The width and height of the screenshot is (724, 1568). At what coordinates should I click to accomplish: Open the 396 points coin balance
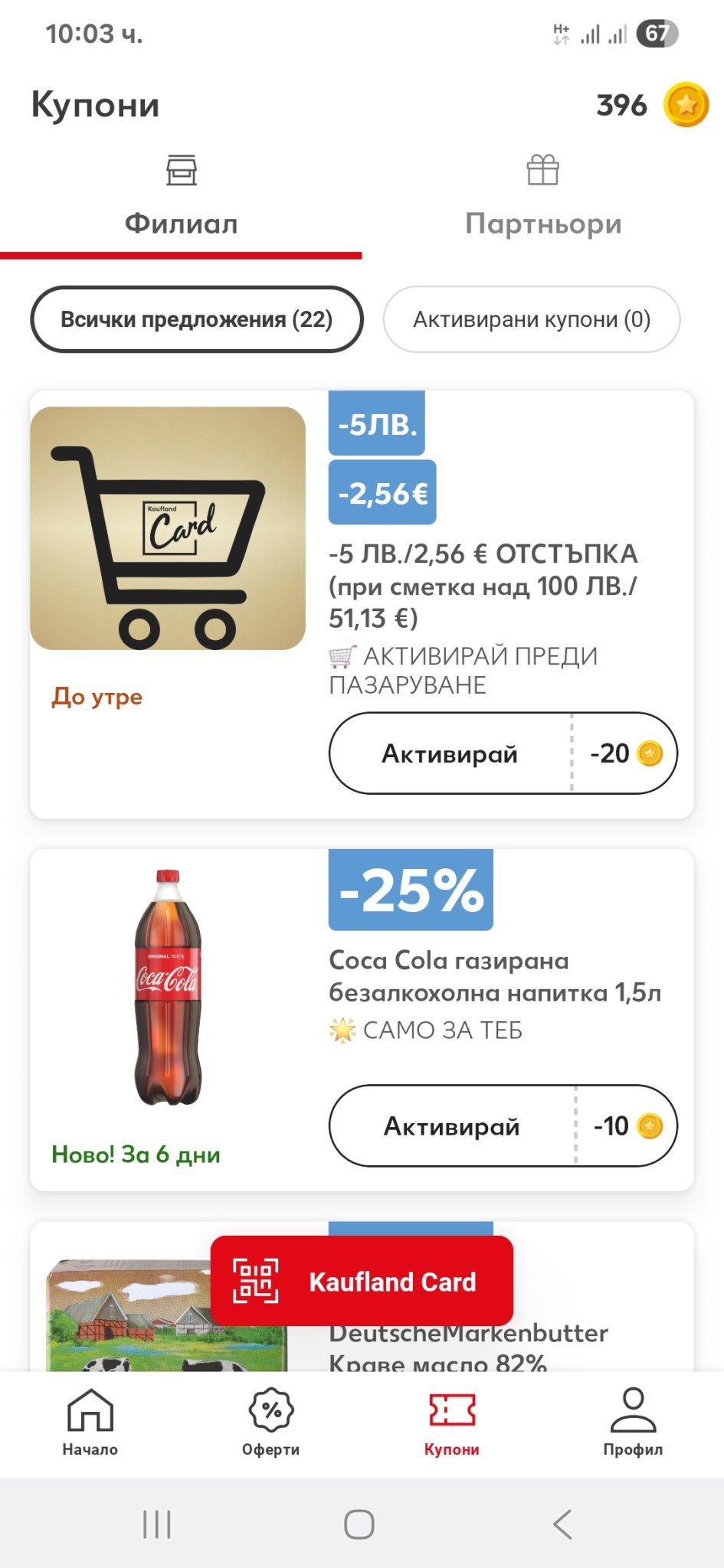coord(651,105)
